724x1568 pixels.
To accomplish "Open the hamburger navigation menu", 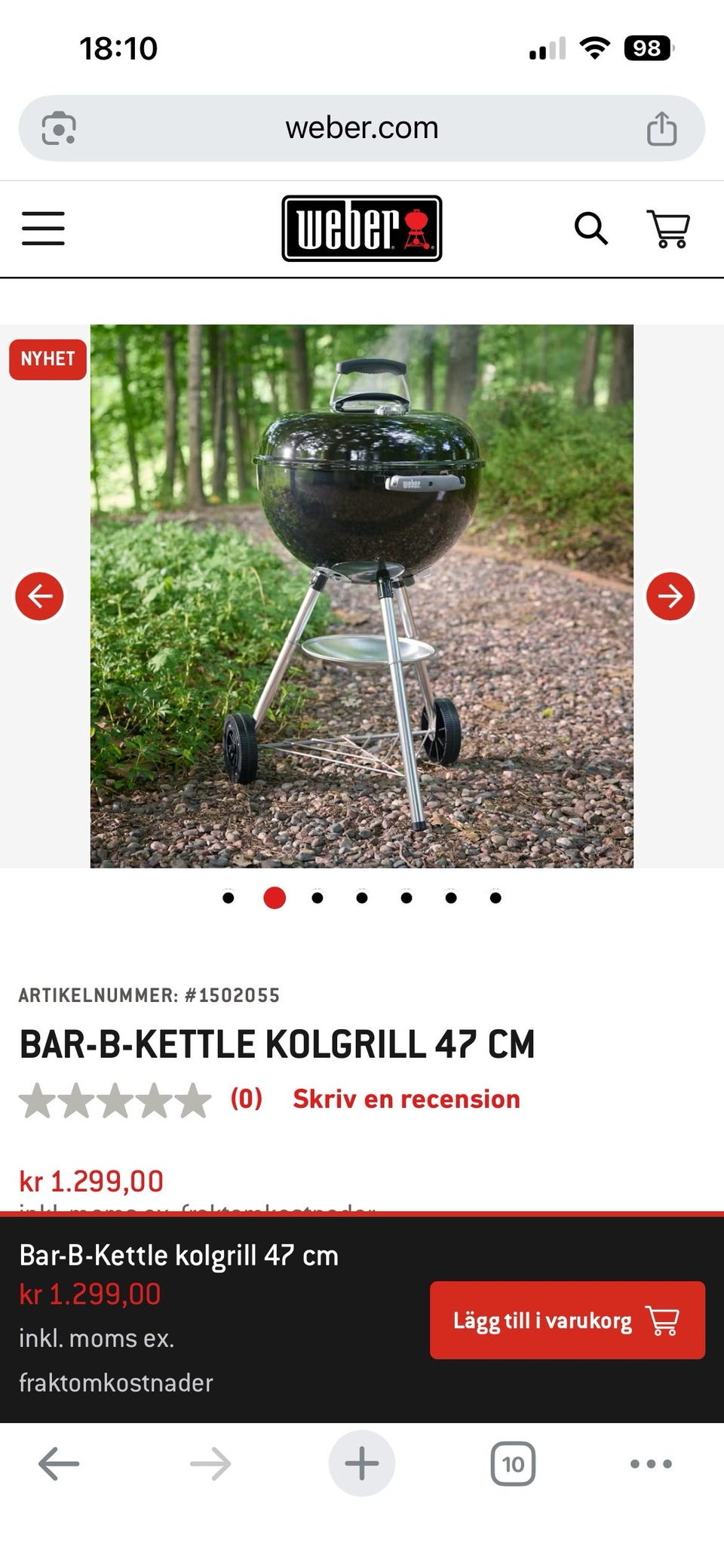I will (43, 229).
